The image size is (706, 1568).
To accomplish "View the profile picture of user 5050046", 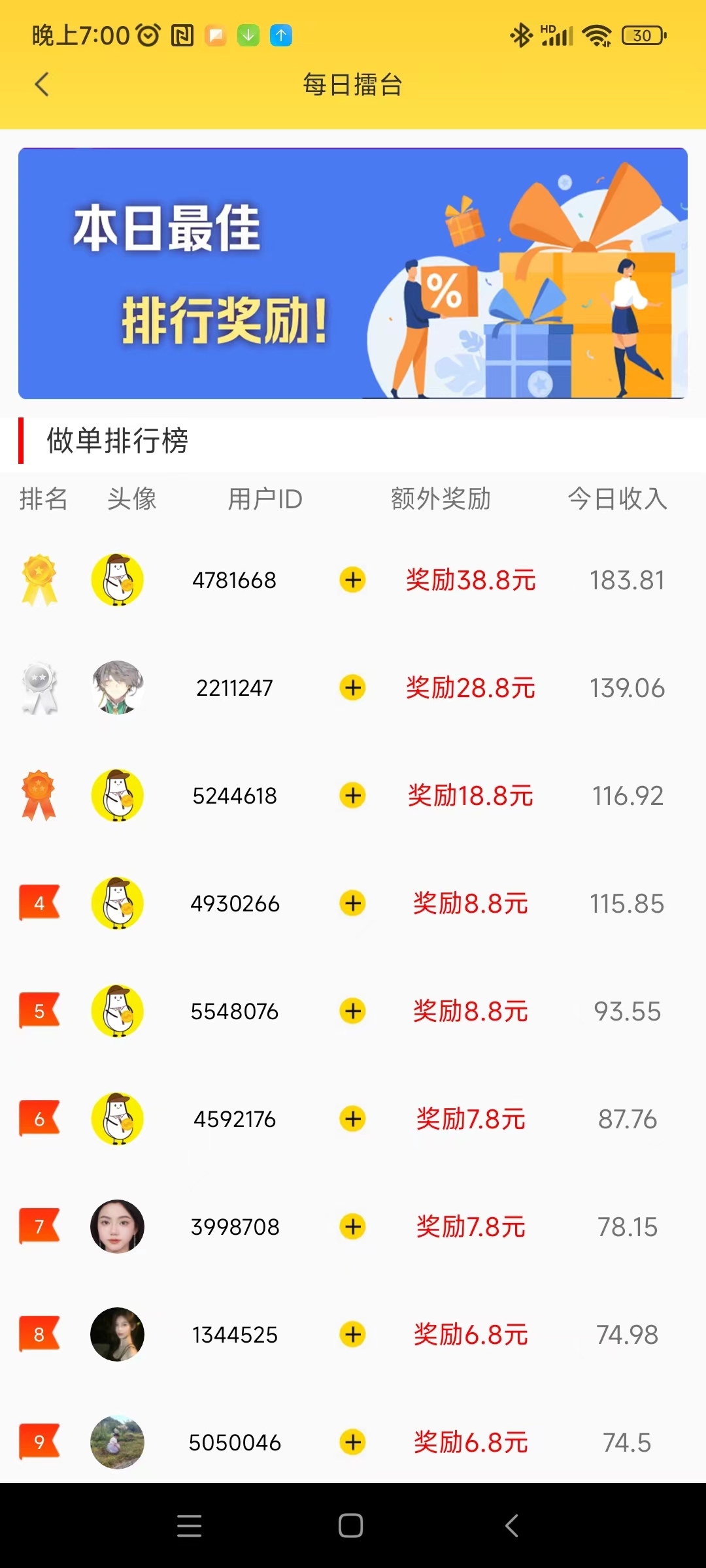I will pyautogui.click(x=118, y=1442).
